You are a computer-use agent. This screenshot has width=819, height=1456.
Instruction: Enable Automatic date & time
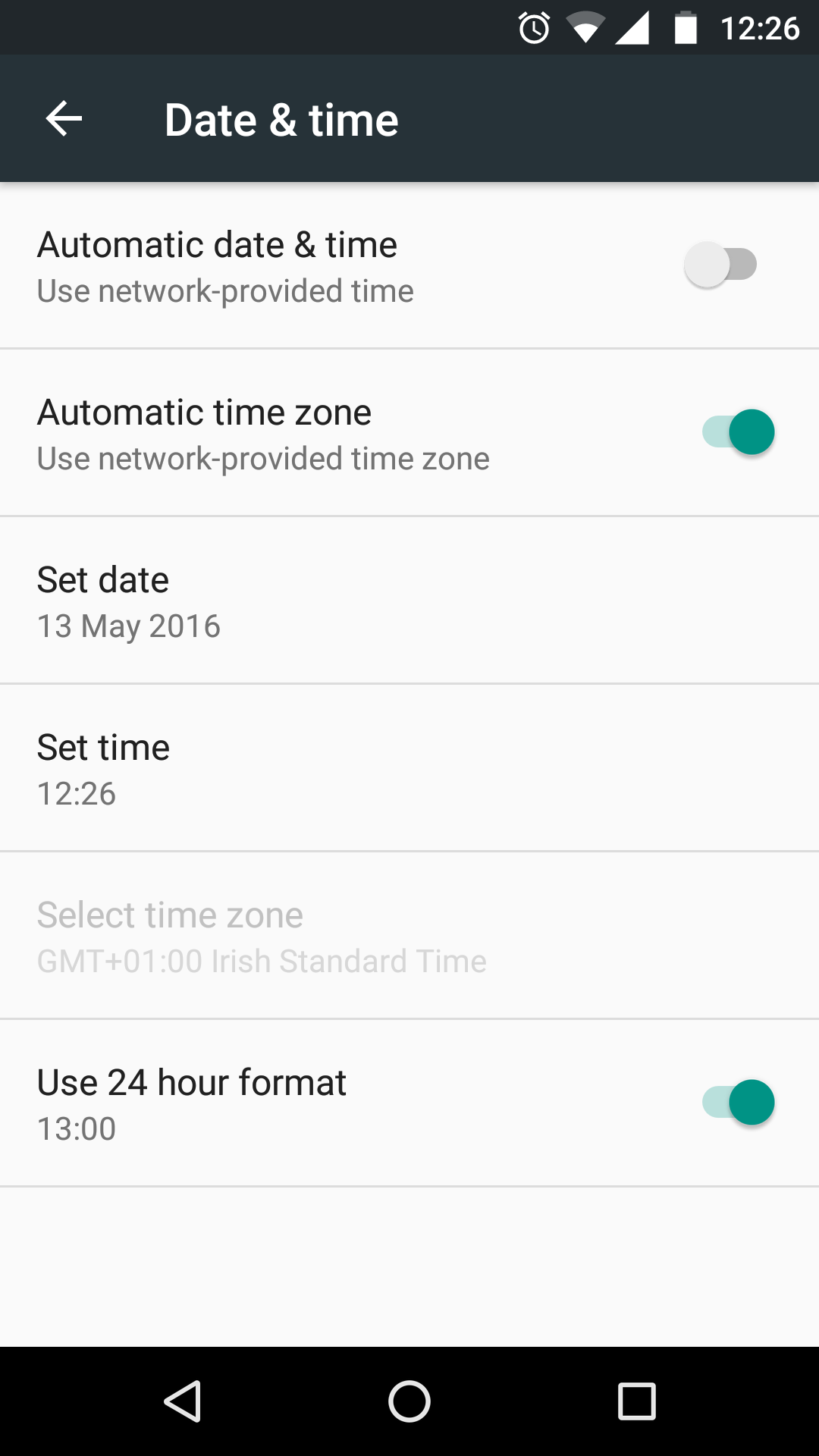719,264
